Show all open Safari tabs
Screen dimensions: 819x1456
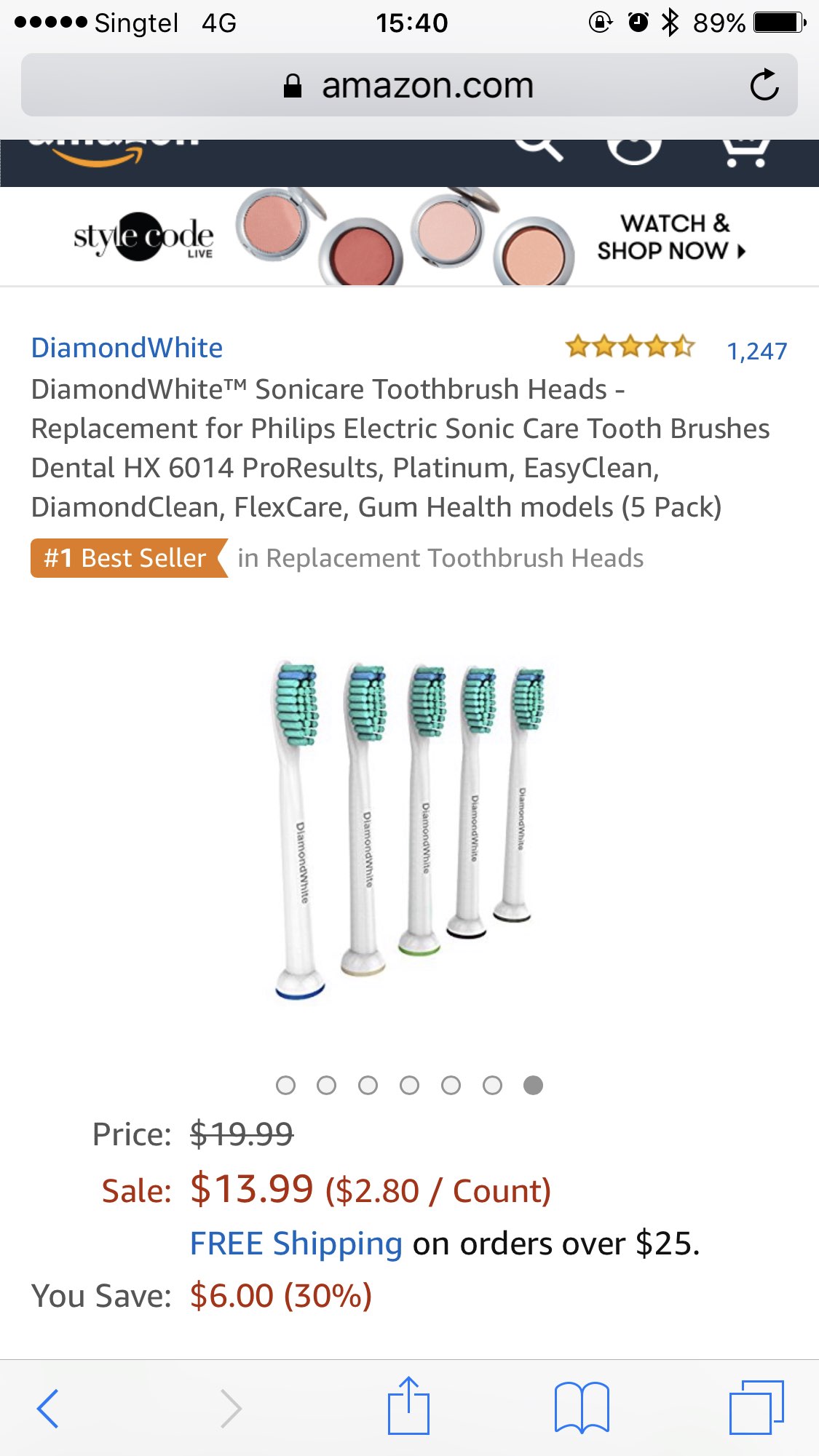tap(756, 1407)
